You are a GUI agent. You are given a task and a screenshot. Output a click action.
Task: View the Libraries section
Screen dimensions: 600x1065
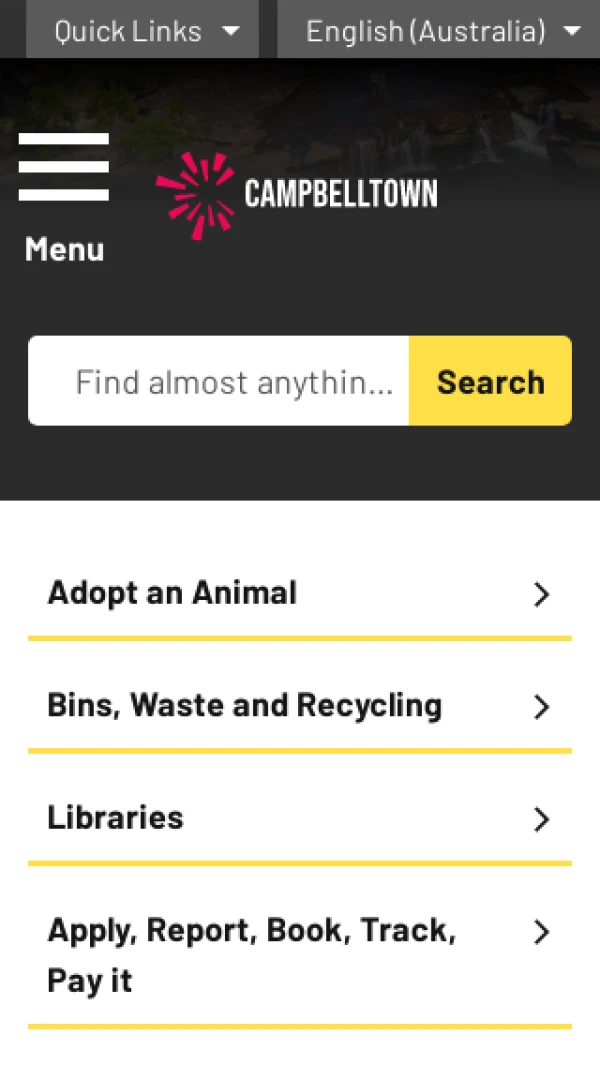tap(299, 819)
